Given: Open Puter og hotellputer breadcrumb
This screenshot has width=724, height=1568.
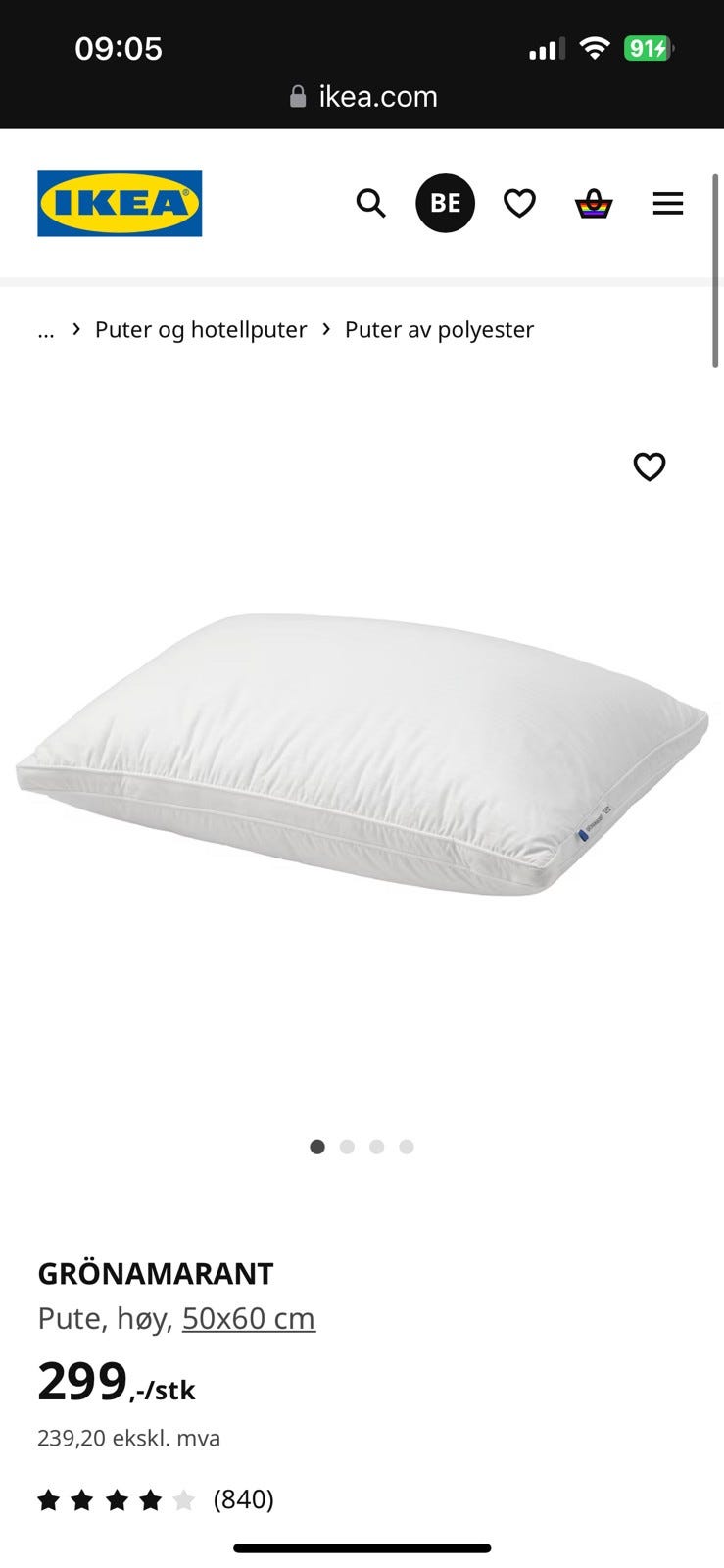Looking at the screenshot, I should [201, 330].
